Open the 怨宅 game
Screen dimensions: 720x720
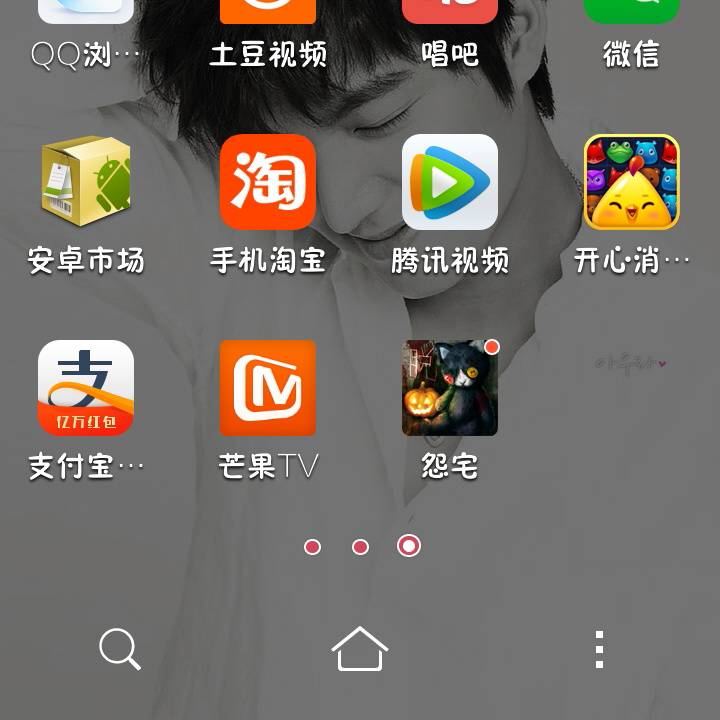coord(450,388)
